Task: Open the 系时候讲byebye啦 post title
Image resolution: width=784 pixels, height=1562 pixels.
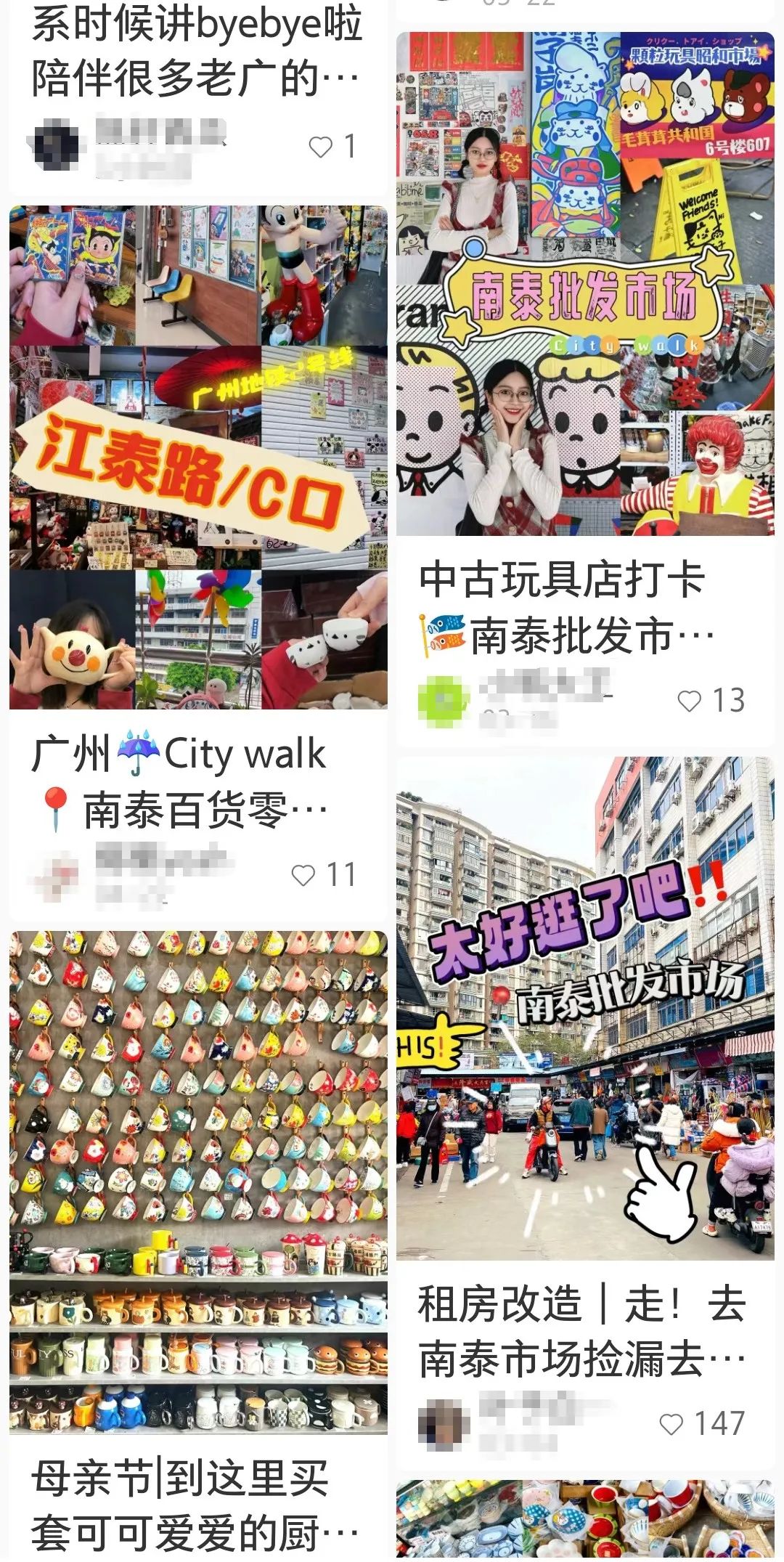Action: click(196, 51)
